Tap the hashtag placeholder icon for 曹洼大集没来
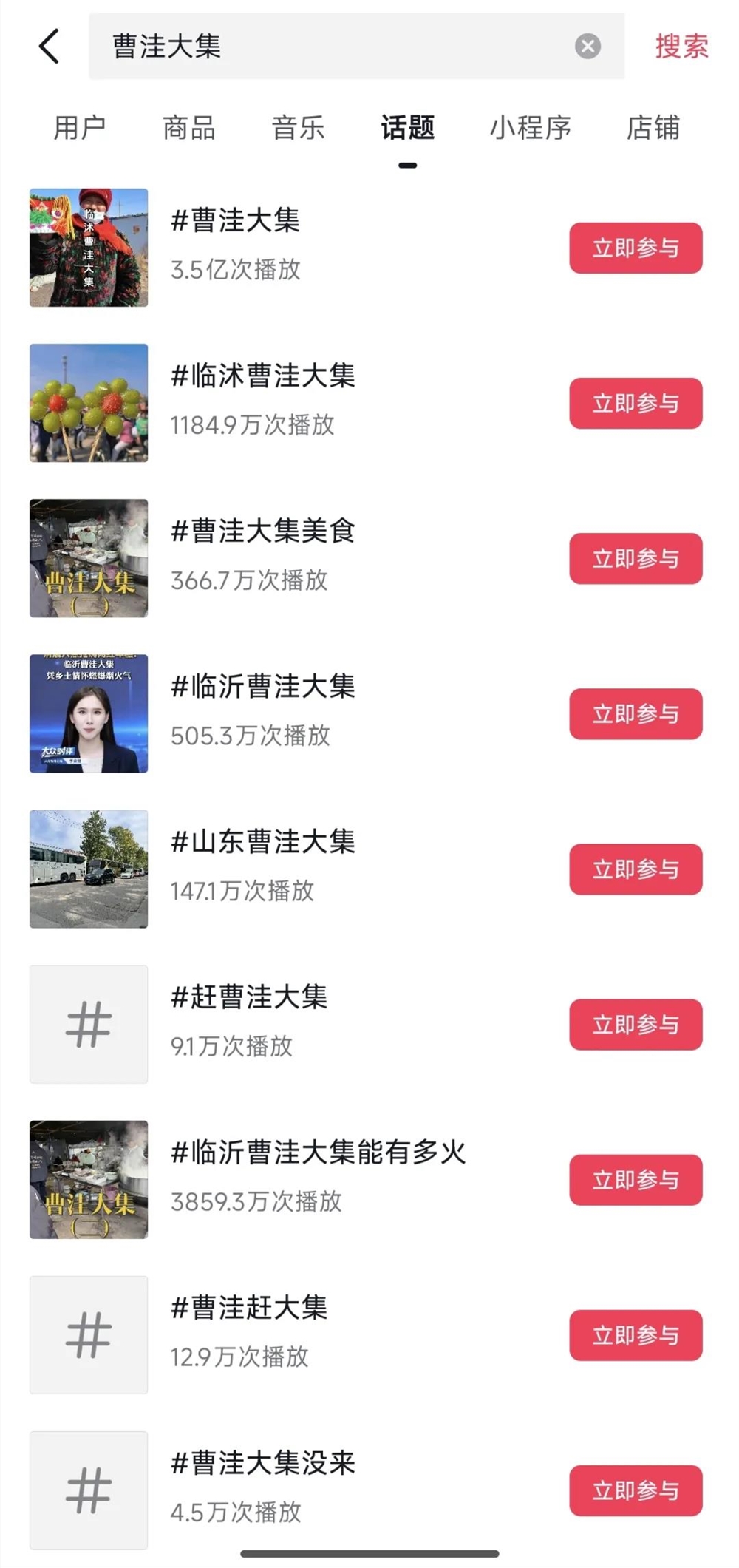The image size is (739, 1568). pyautogui.click(x=88, y=1490)
